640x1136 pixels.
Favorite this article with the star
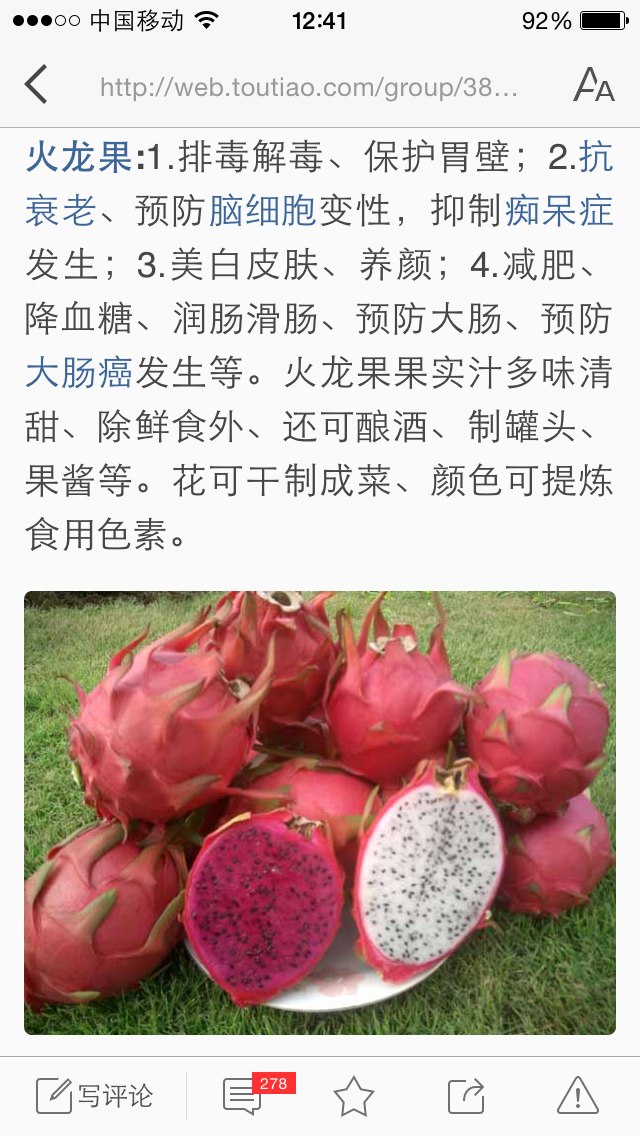(x=354, y=1096)
